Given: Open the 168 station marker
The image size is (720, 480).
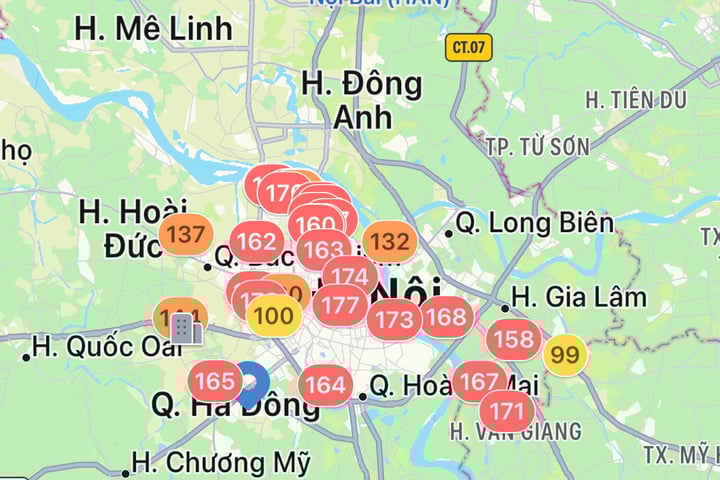Looking at the screenshot, I should coord(446,317).
